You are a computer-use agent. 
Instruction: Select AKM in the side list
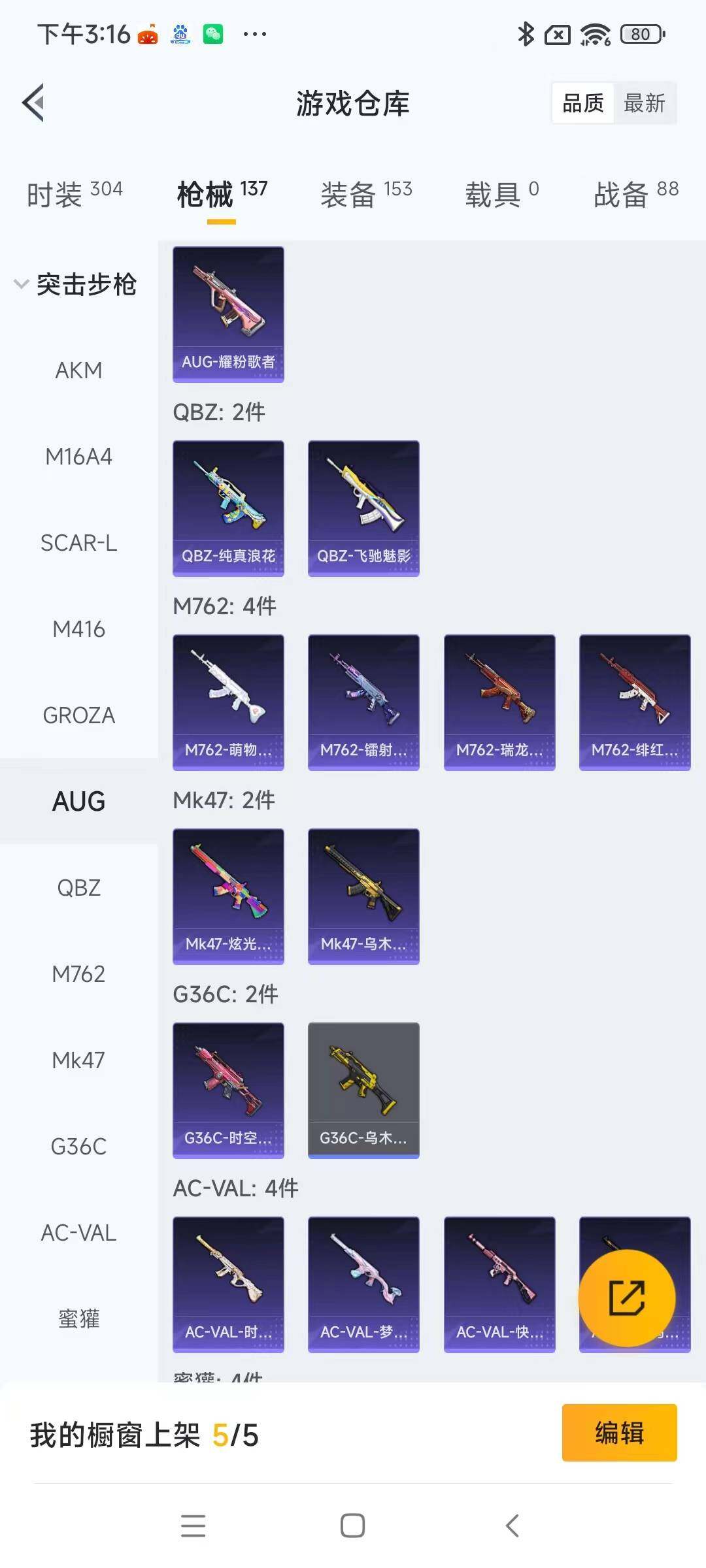point(78,370)
